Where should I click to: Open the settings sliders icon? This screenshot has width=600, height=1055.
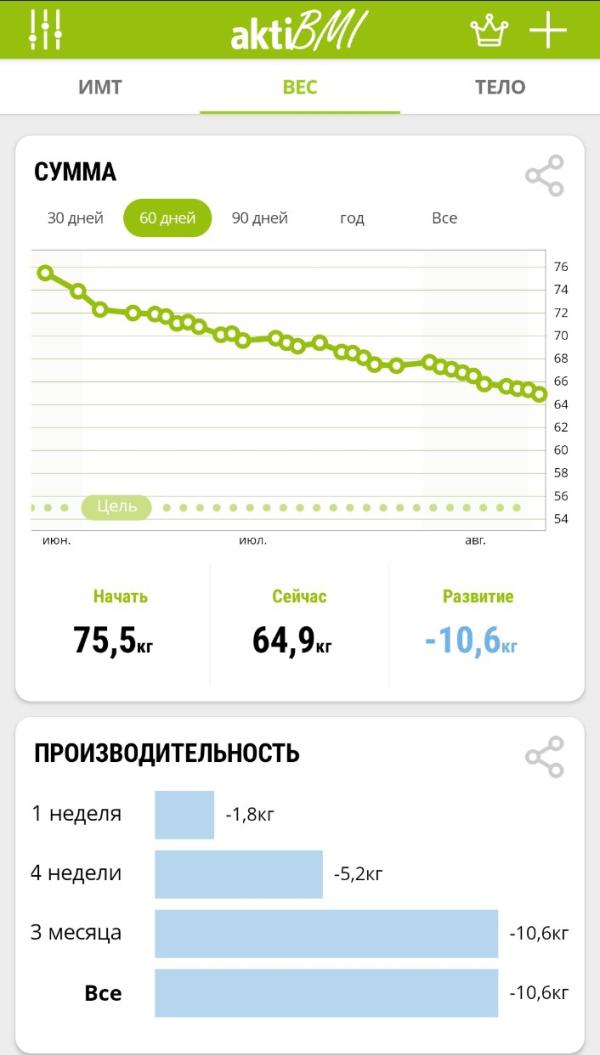pos(46,30)
